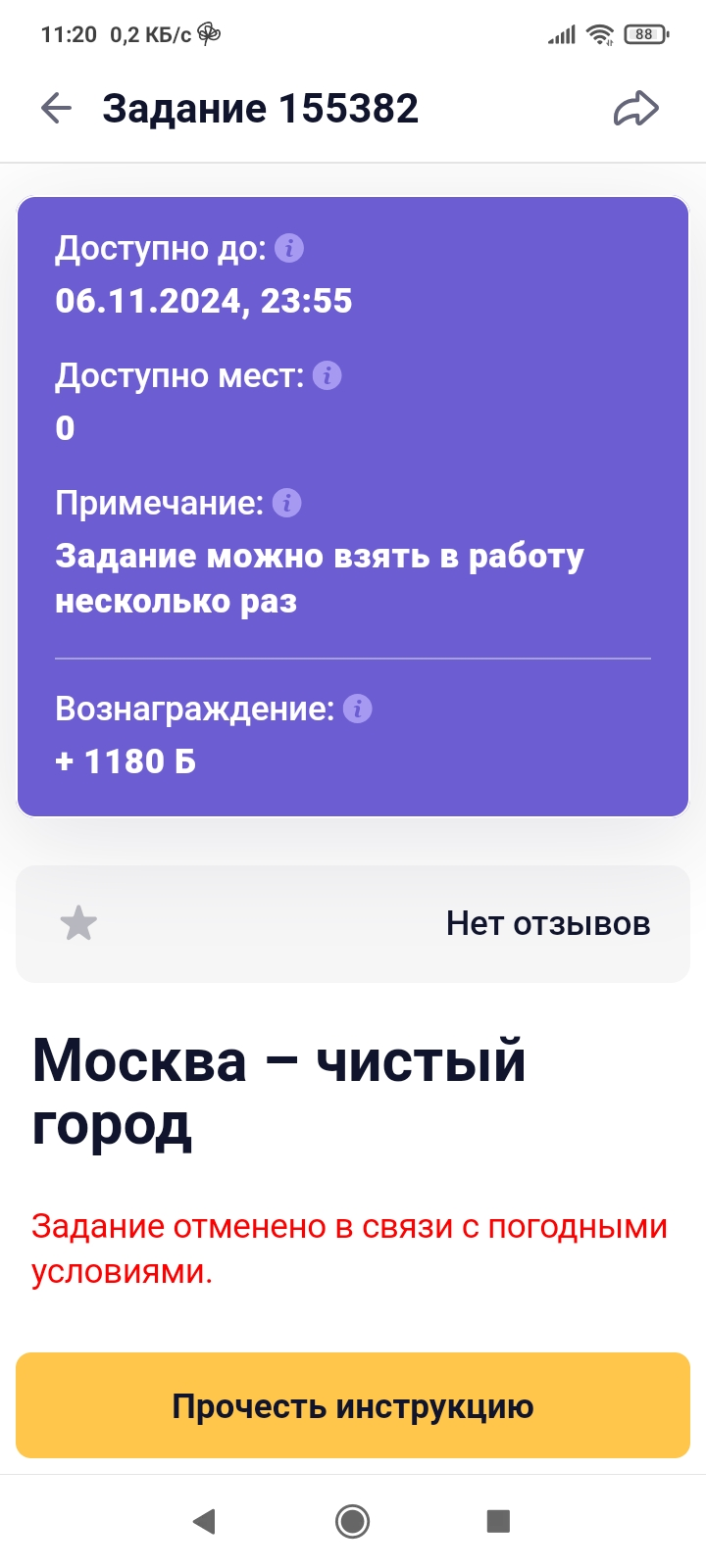Share task 155382

635,109
